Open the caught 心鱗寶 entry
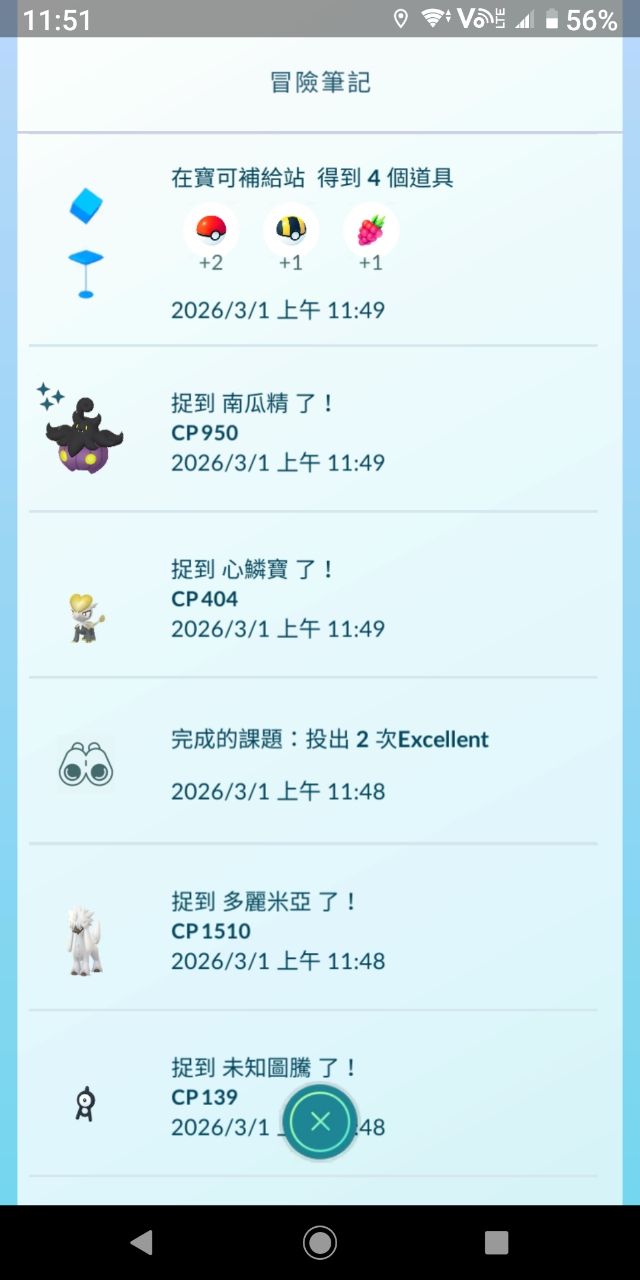Screen dimensions: 640x1280 312,598
